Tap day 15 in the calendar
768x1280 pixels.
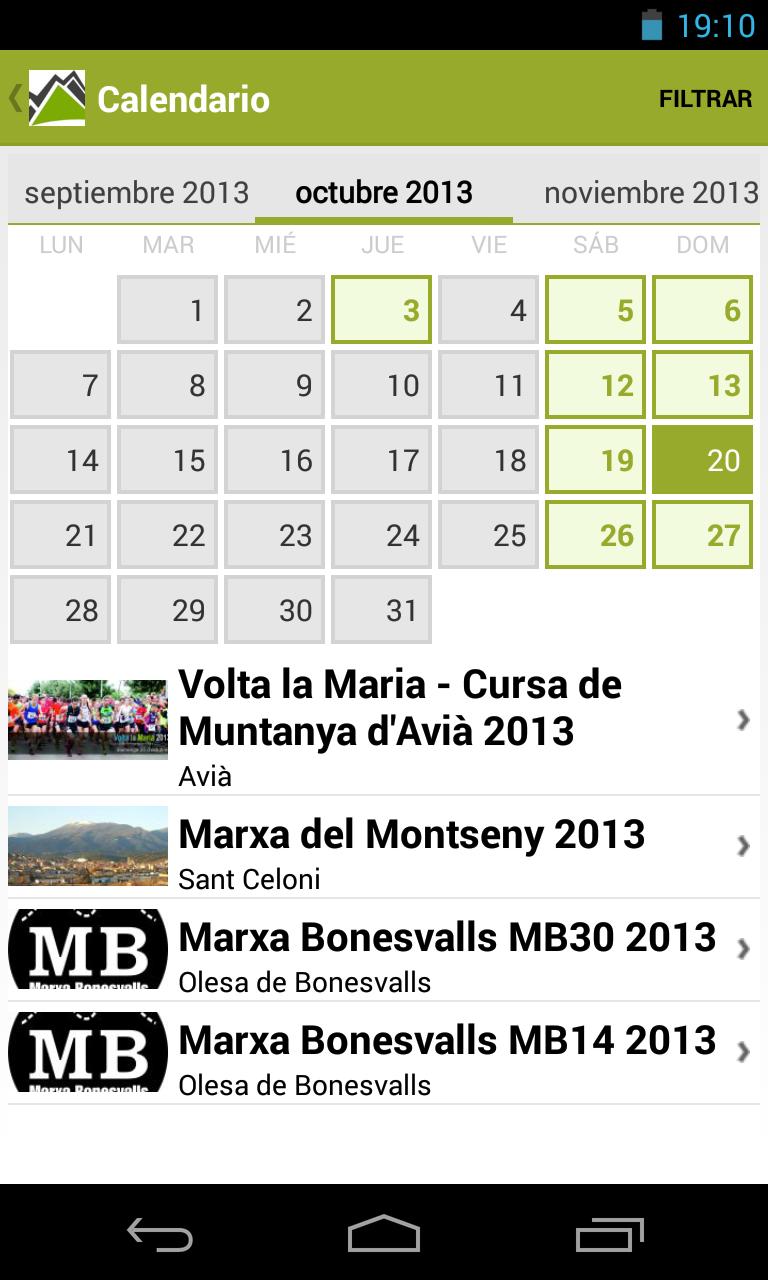(168, 460)
